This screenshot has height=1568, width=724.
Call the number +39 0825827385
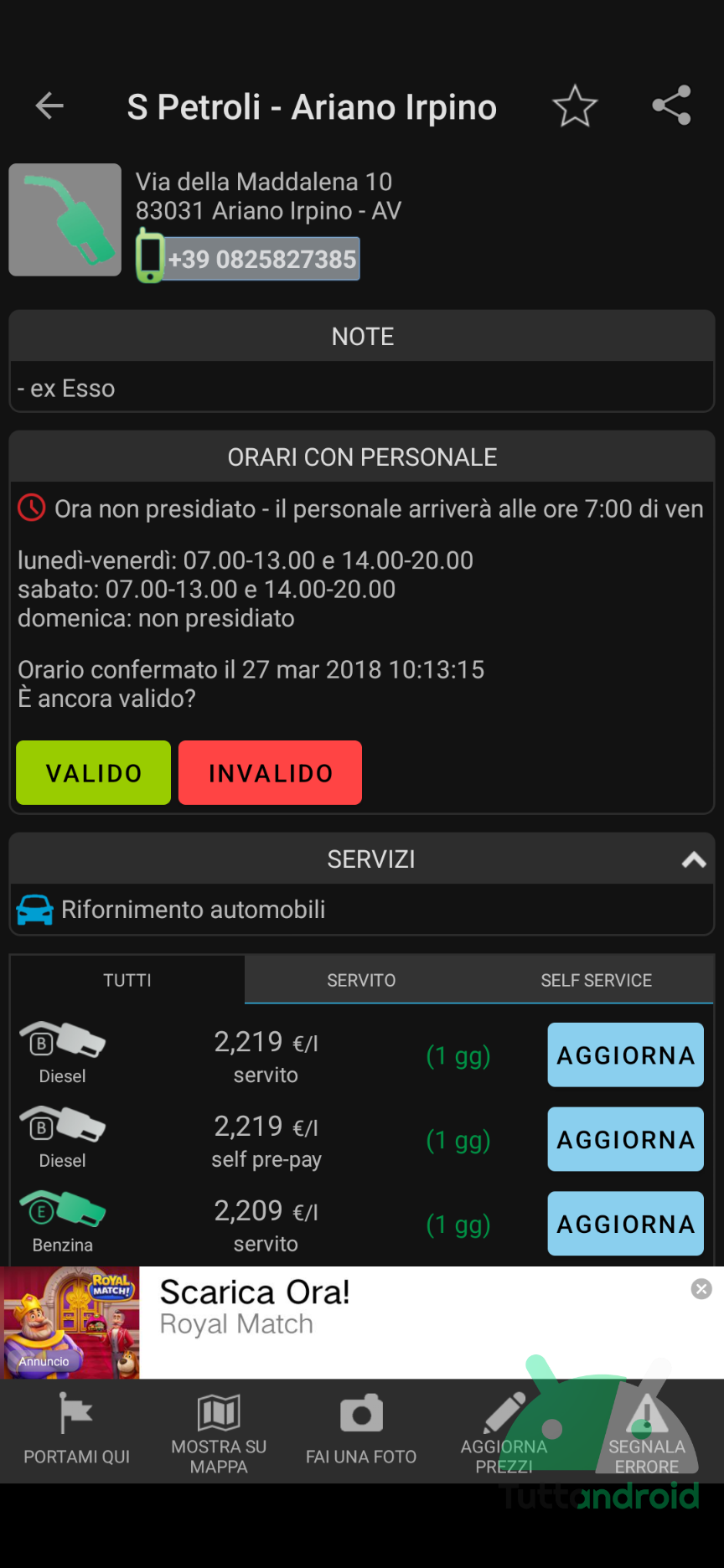261,259
